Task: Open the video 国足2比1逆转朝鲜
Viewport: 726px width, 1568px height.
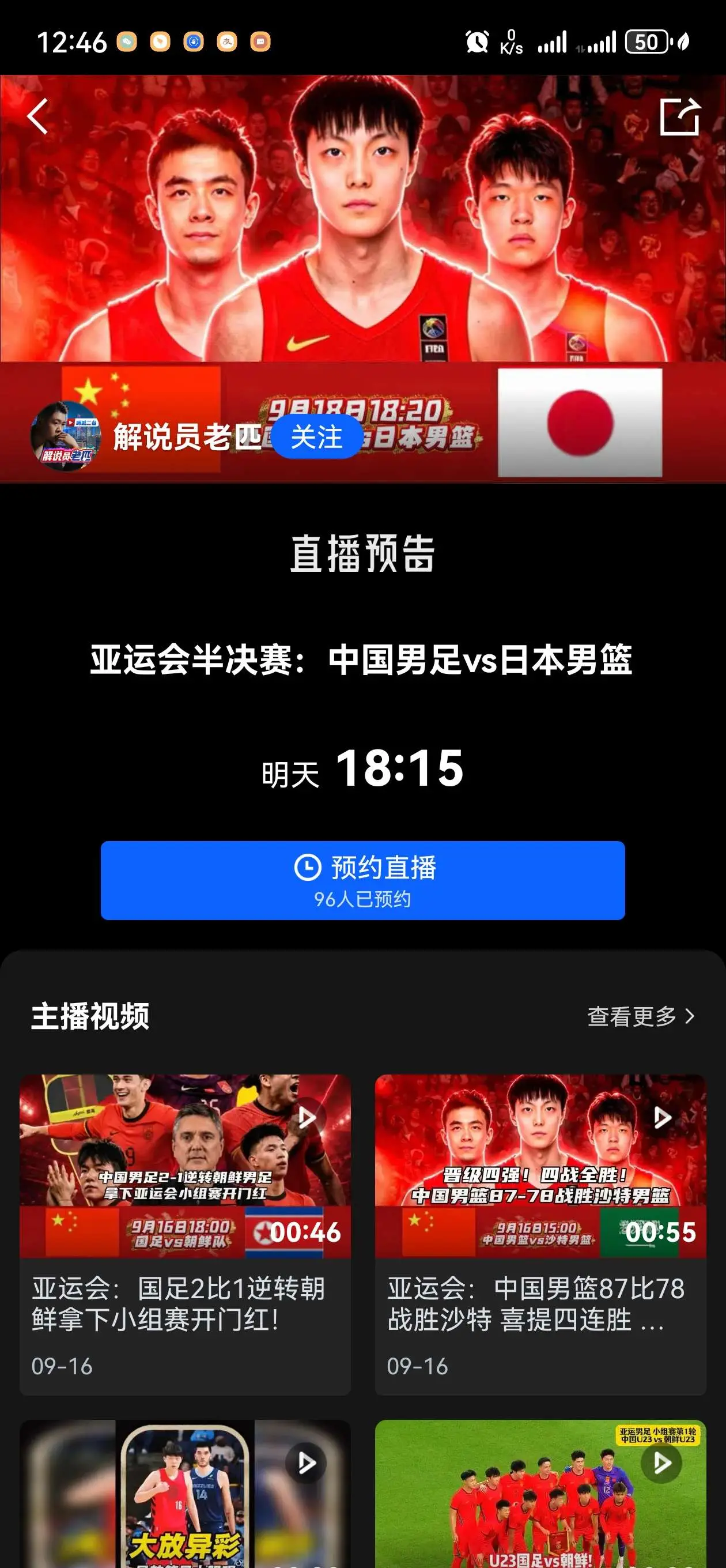Action: pyautogui.click(x=185, y=1234)
